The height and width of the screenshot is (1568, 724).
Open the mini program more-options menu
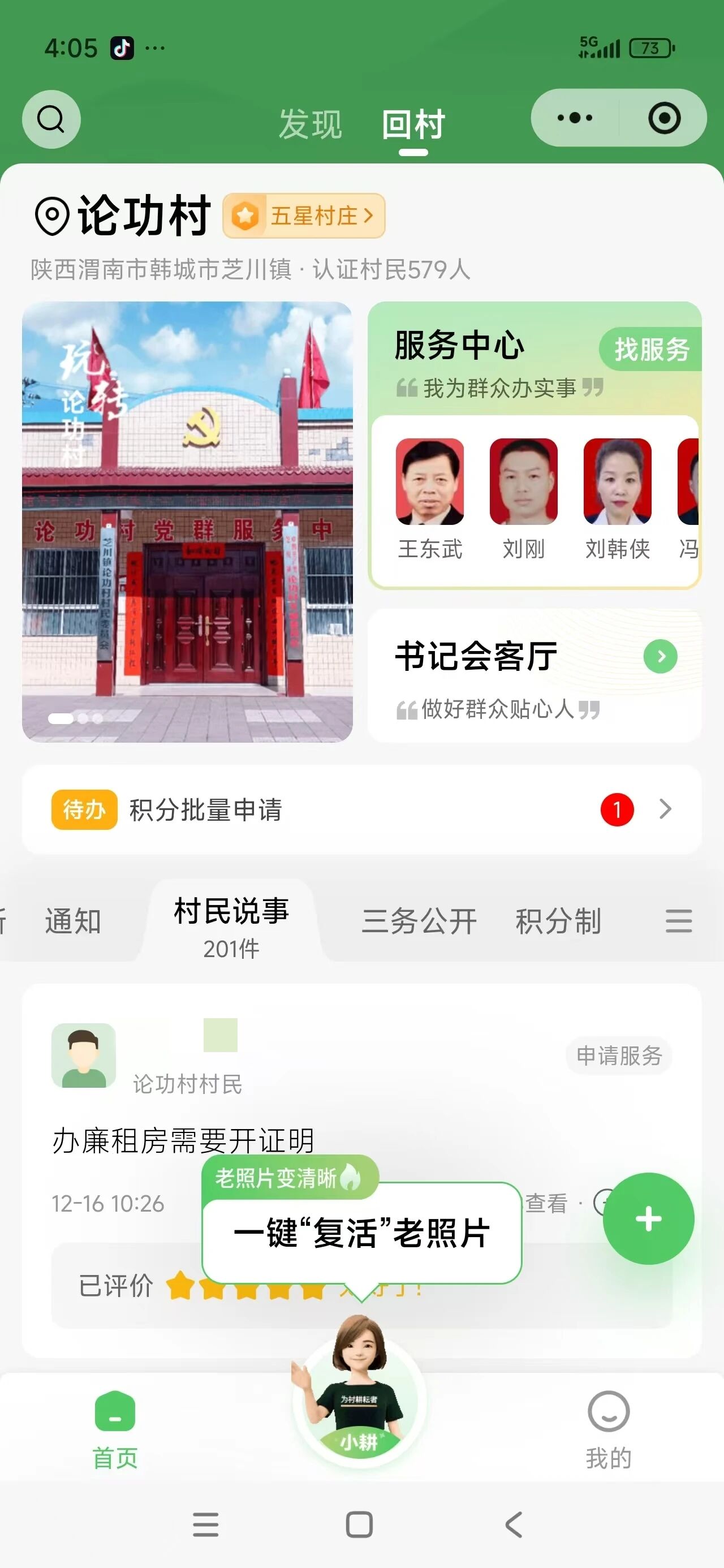click(x=574, y=118)
